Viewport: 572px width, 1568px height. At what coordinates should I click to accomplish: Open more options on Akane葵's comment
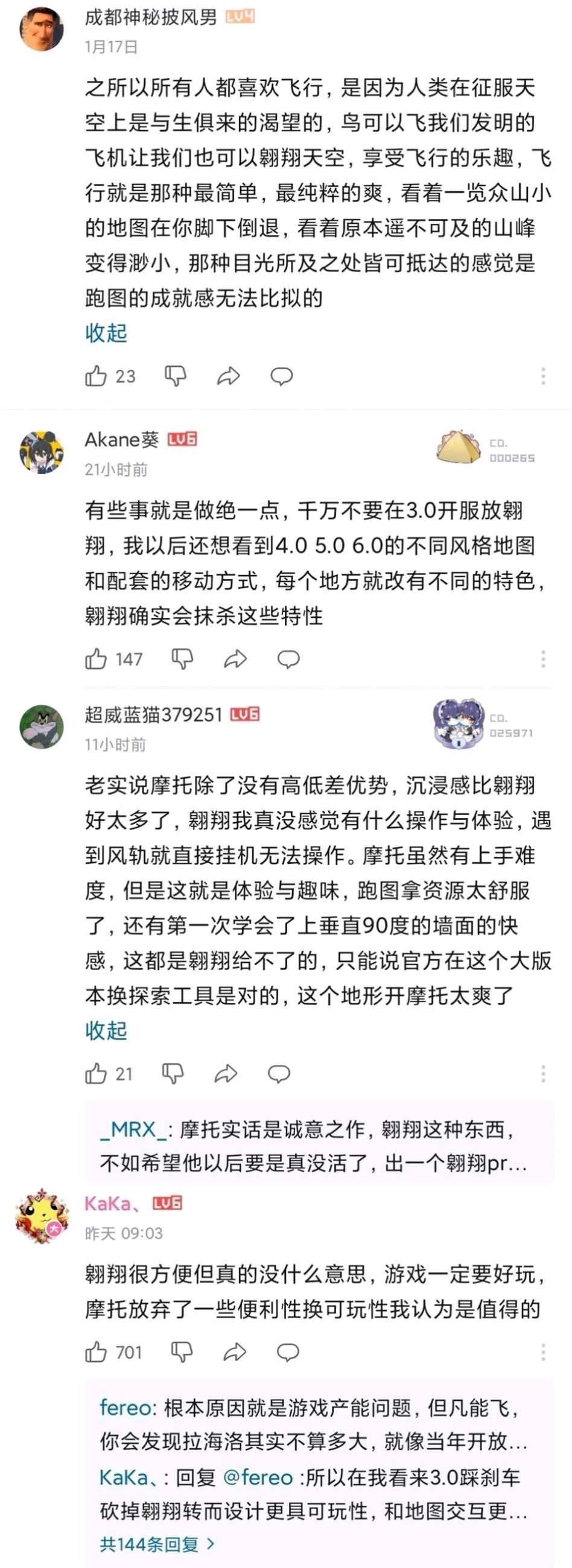point(543,659)
